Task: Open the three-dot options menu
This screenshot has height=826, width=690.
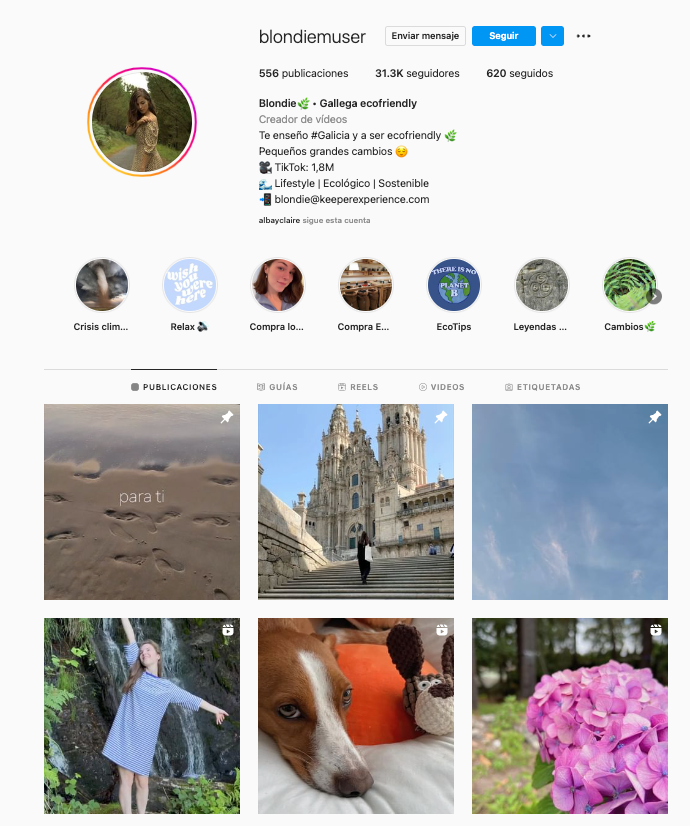Action: (x=584, y=36)
